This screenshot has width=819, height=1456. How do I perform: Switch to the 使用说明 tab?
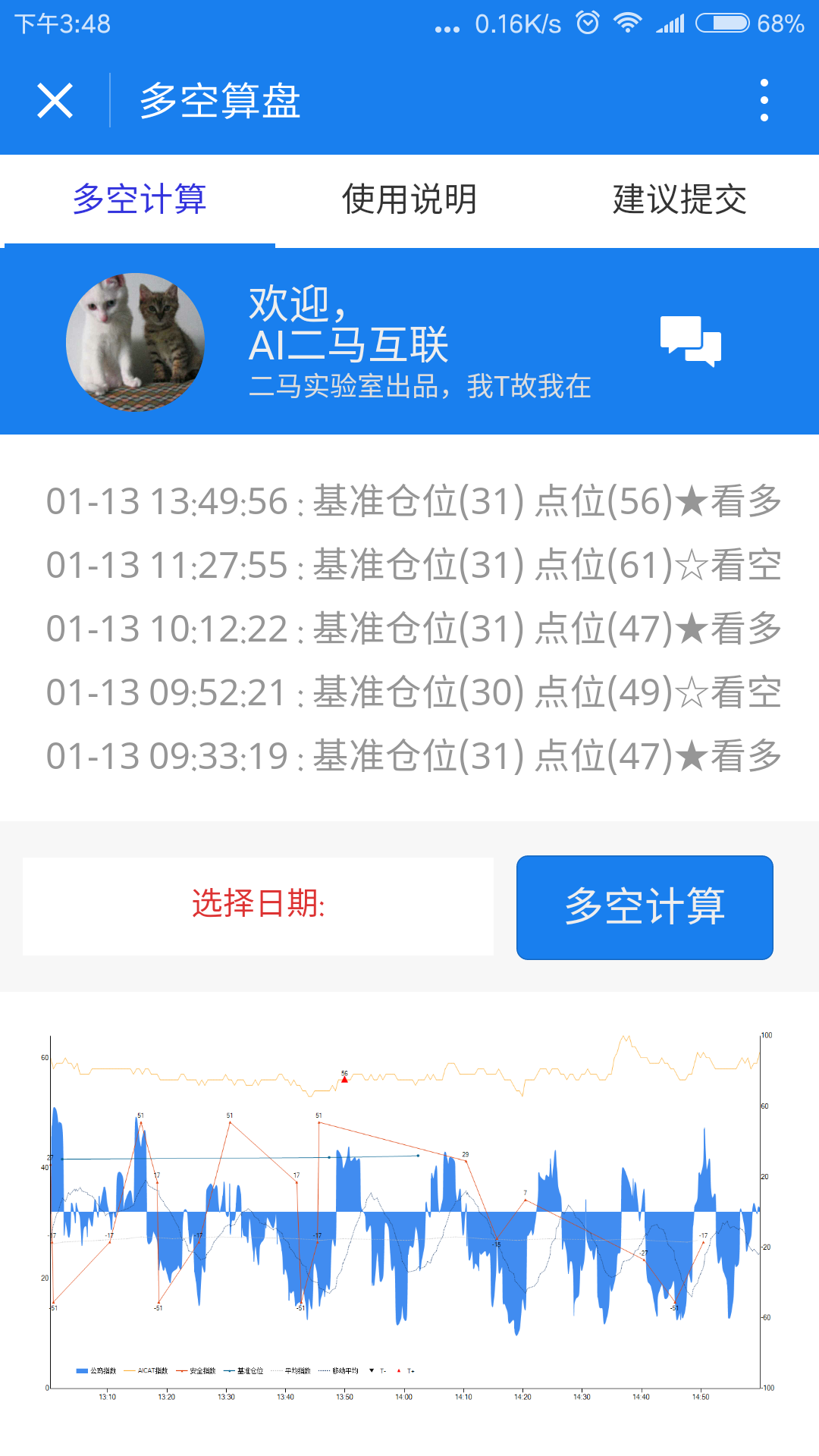409,199
